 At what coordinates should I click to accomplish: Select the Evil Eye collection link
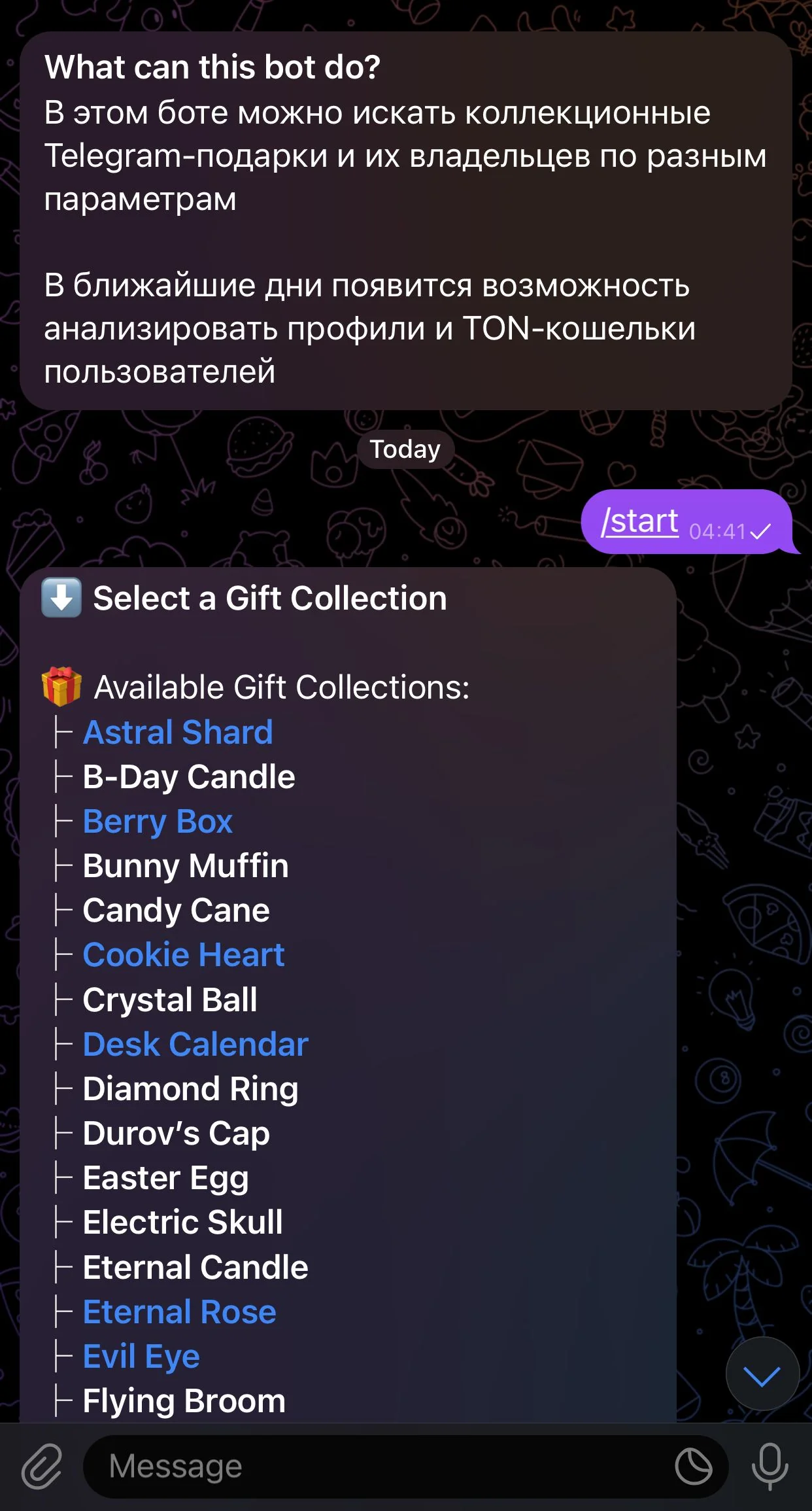141,1357
